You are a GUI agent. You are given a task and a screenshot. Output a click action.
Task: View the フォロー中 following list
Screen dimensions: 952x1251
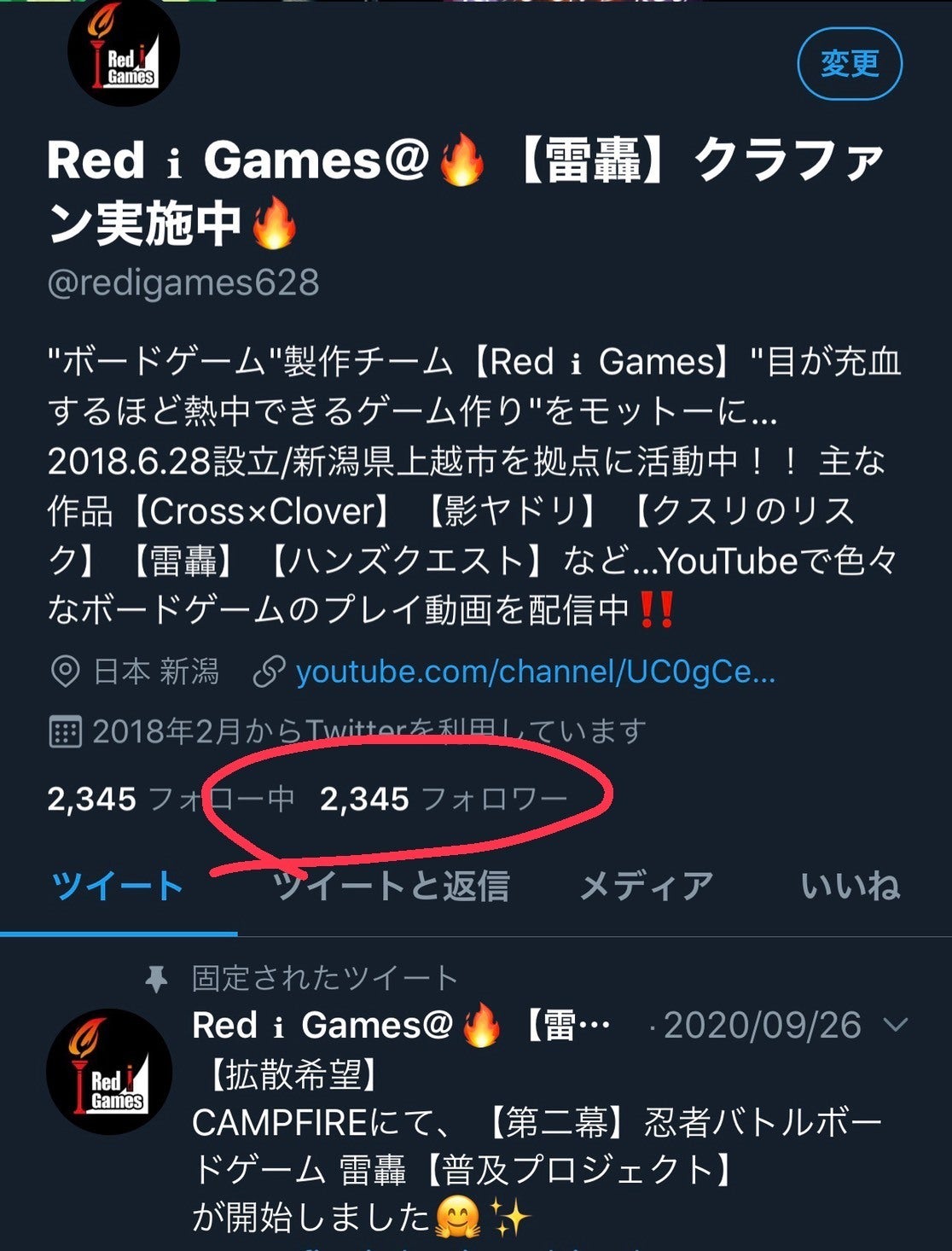(171, 800)
